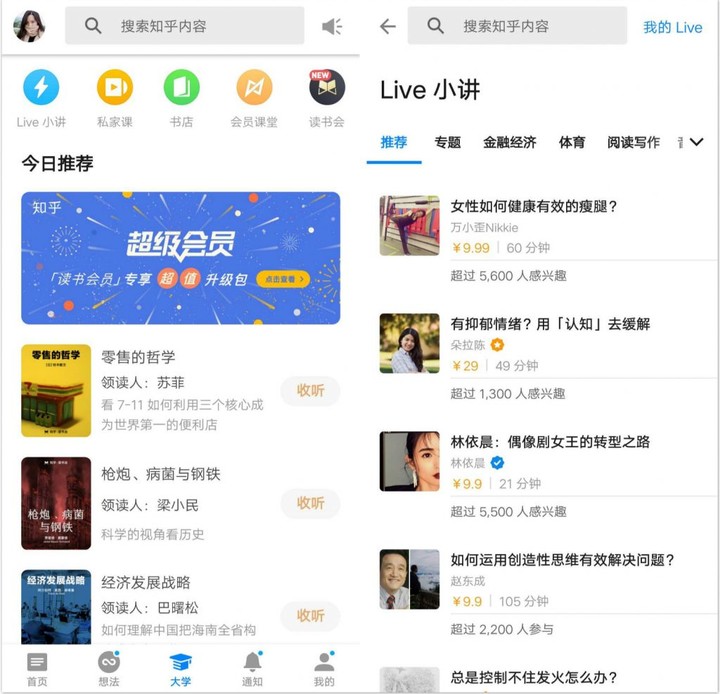The image size is (720, 694).
Task: Go to the 首页 tab
Action: tap(37, 668)
